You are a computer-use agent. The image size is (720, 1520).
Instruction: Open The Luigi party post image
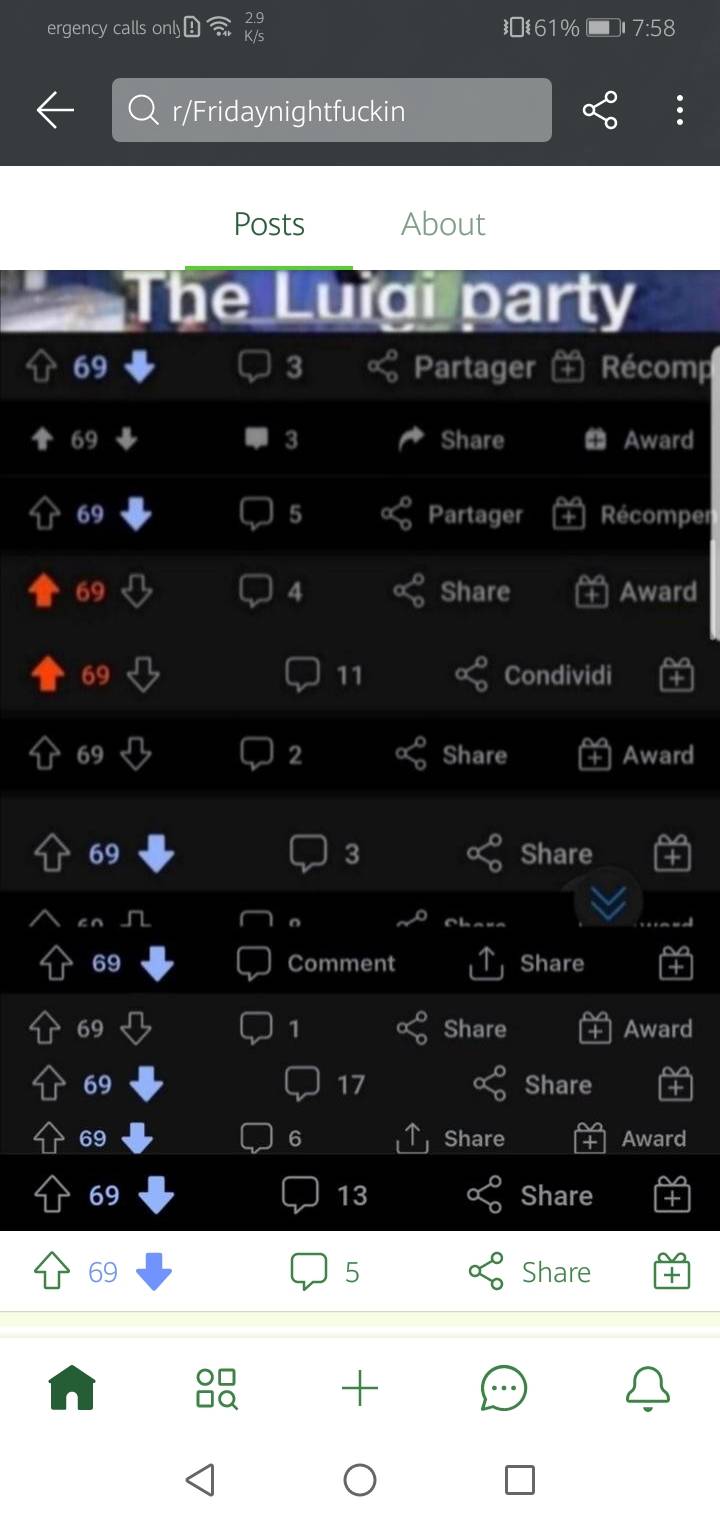pos(360,750)
